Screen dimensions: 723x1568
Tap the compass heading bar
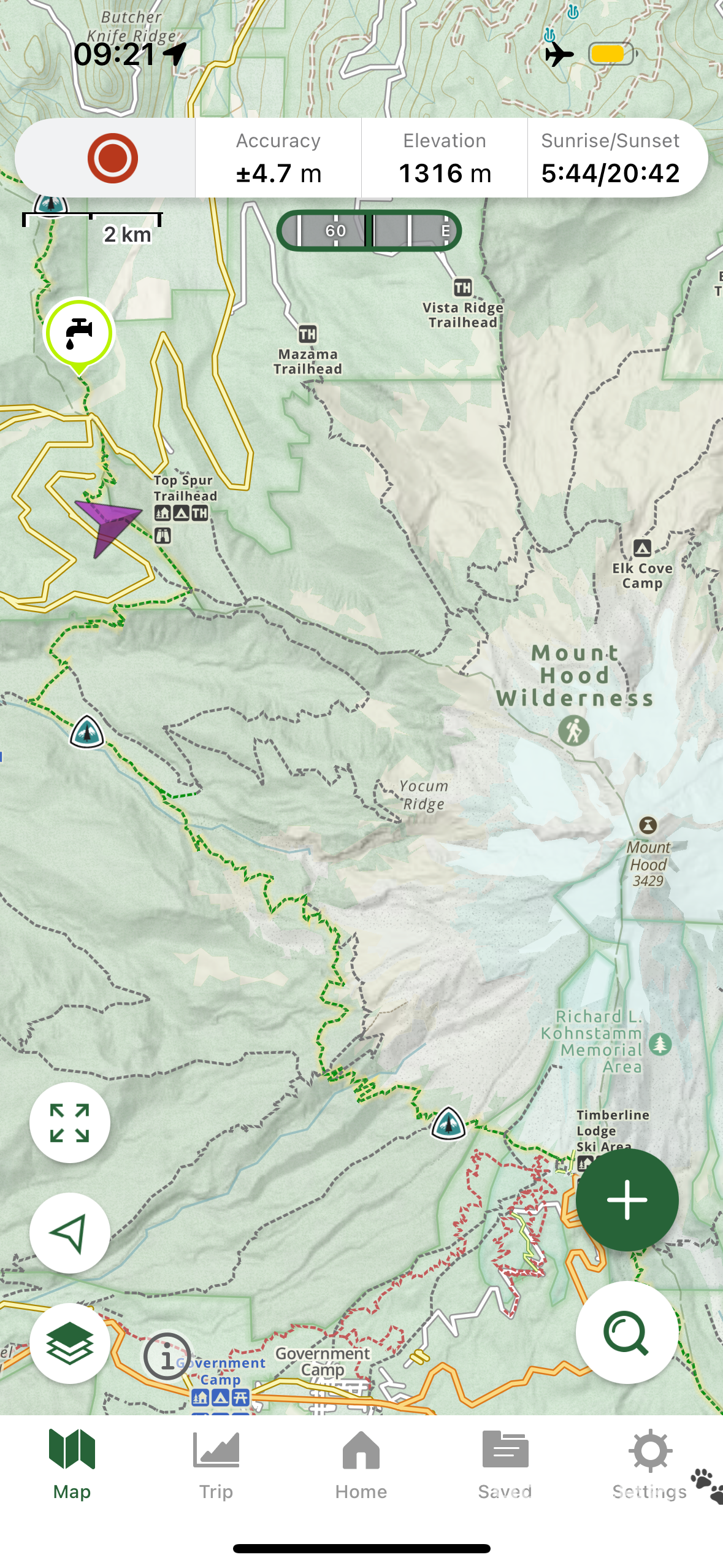point(369,231)
